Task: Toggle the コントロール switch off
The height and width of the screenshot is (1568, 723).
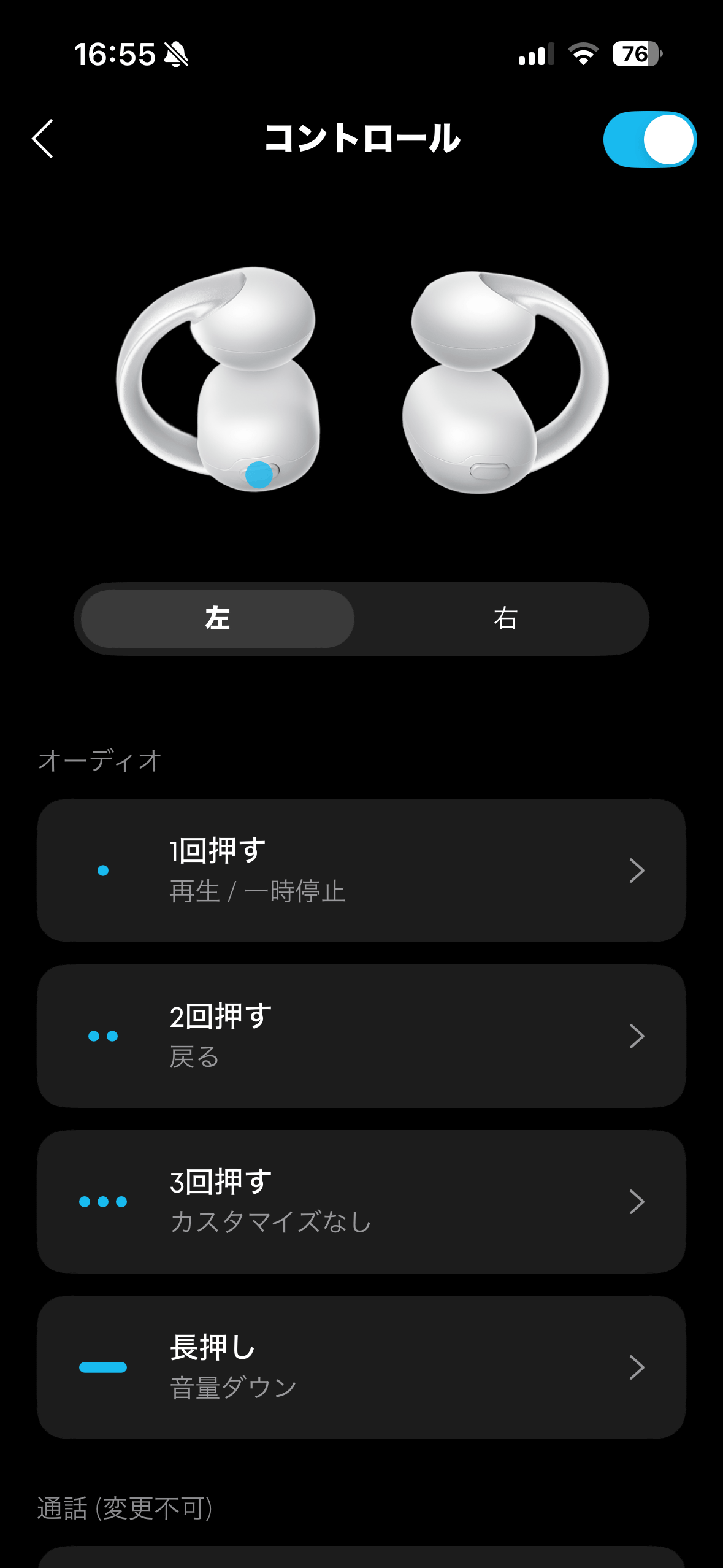Action: click(x=649, y=139)
